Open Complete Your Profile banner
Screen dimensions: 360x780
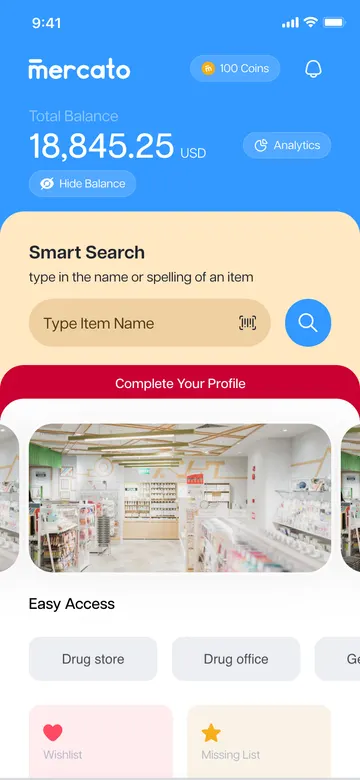coord(180,384)
